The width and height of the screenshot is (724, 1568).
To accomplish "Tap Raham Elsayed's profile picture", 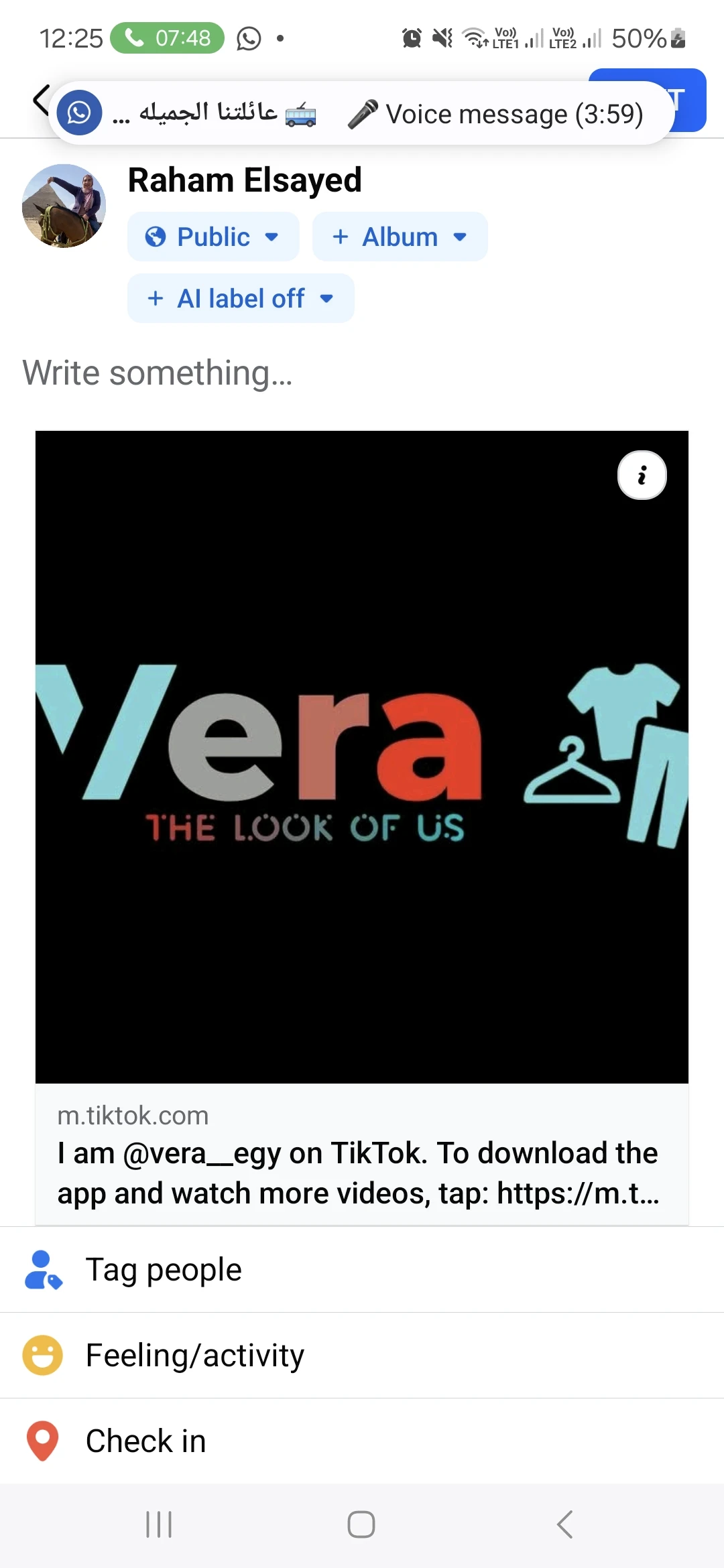I will pyautogui.click(x=64, y=206).
